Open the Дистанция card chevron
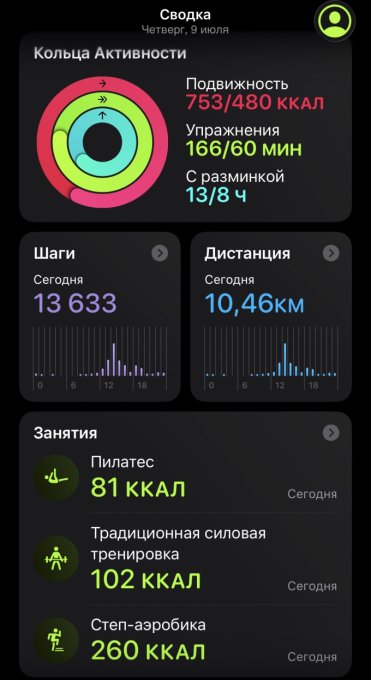Screen dimensions: 371x680 331,253
